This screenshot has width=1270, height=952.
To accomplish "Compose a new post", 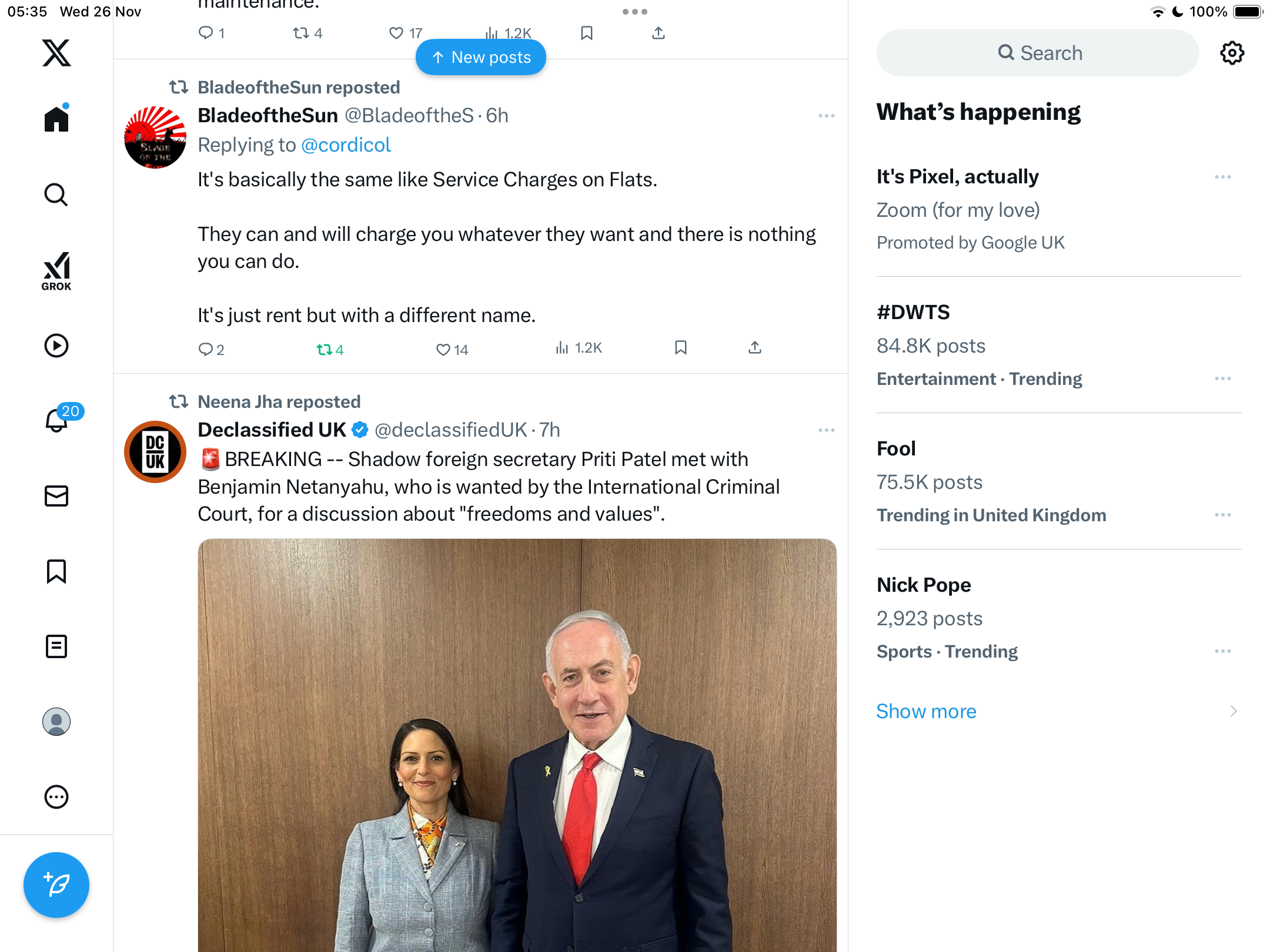I will coord(56,885).
